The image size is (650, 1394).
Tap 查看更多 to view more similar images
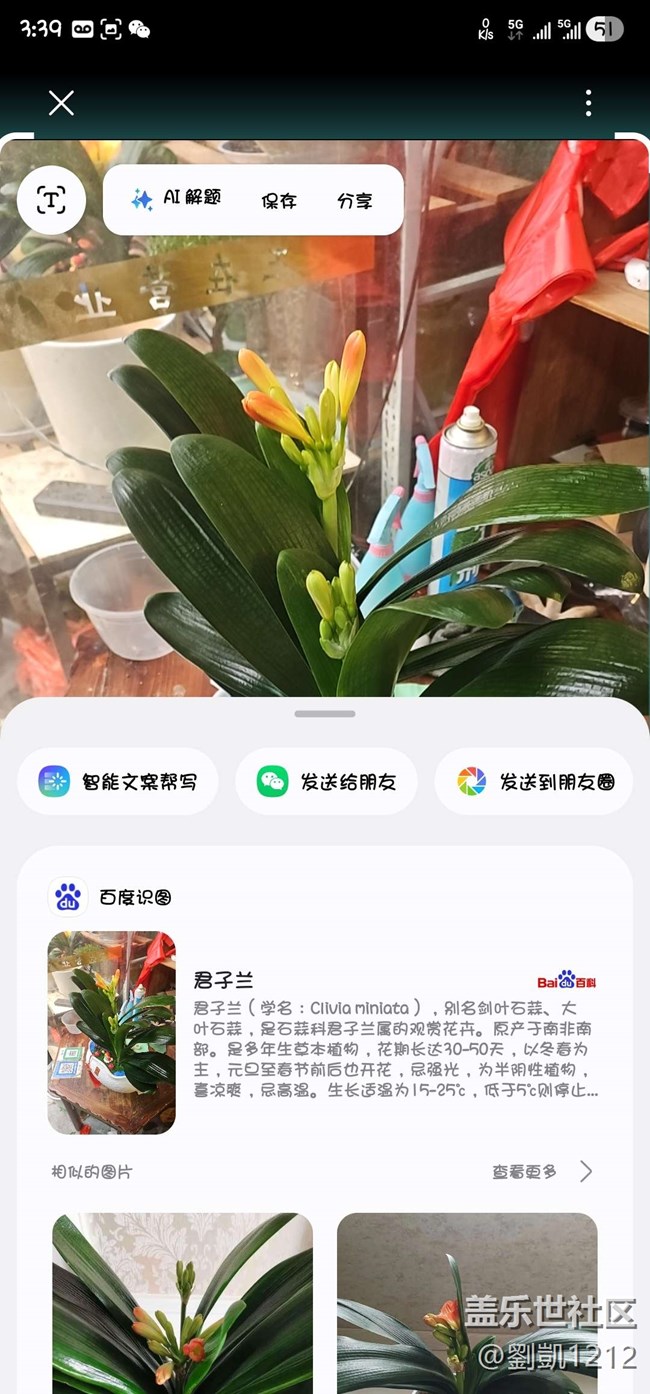click(541, 1171)
